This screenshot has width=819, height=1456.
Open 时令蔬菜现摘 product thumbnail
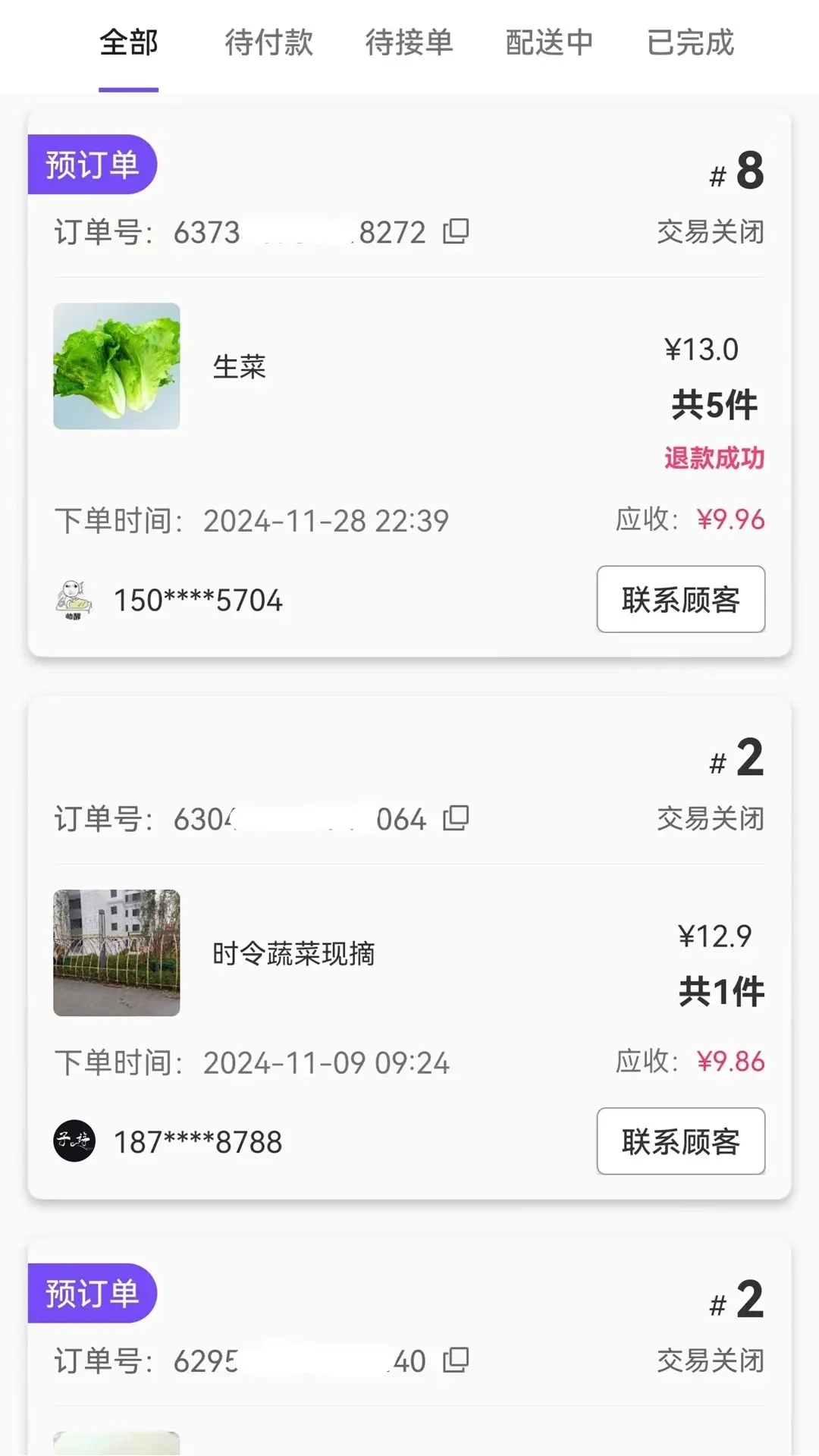coord(117,953)
